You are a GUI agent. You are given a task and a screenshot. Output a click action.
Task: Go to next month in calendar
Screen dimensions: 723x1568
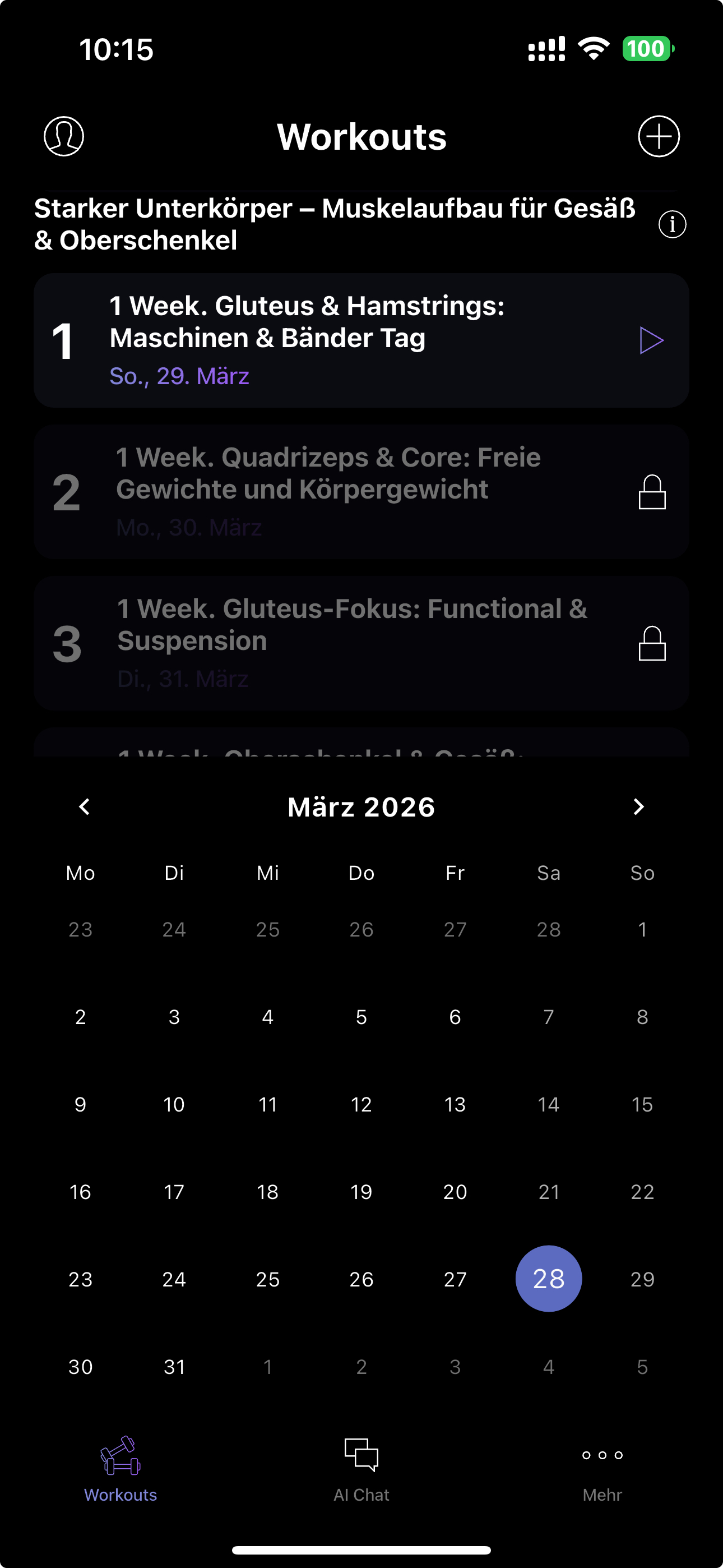pos(638,806)
